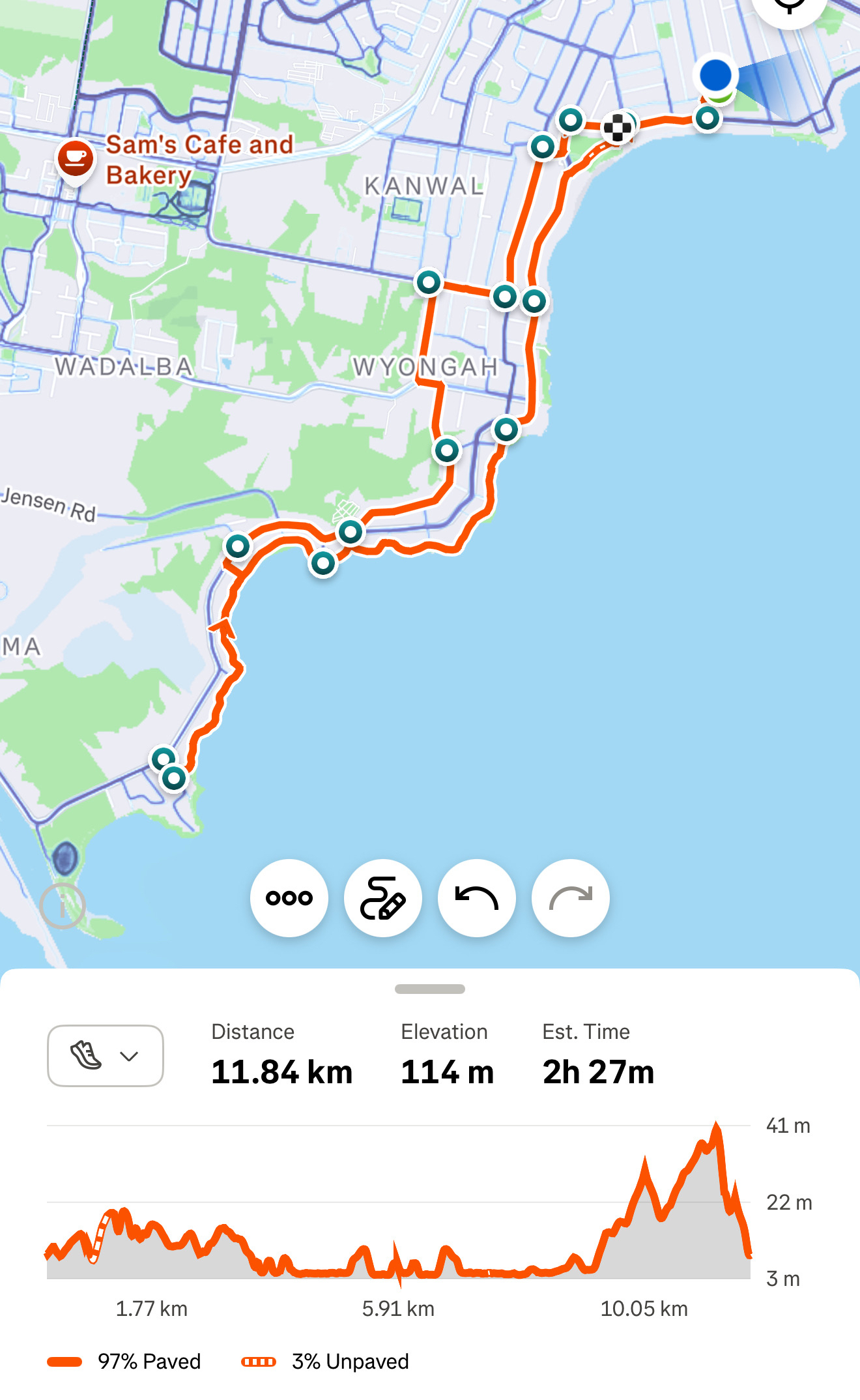
Task: Open Sam's Cafe and Bakery pin
Action: pyautogui.click(x=76, y=159)
